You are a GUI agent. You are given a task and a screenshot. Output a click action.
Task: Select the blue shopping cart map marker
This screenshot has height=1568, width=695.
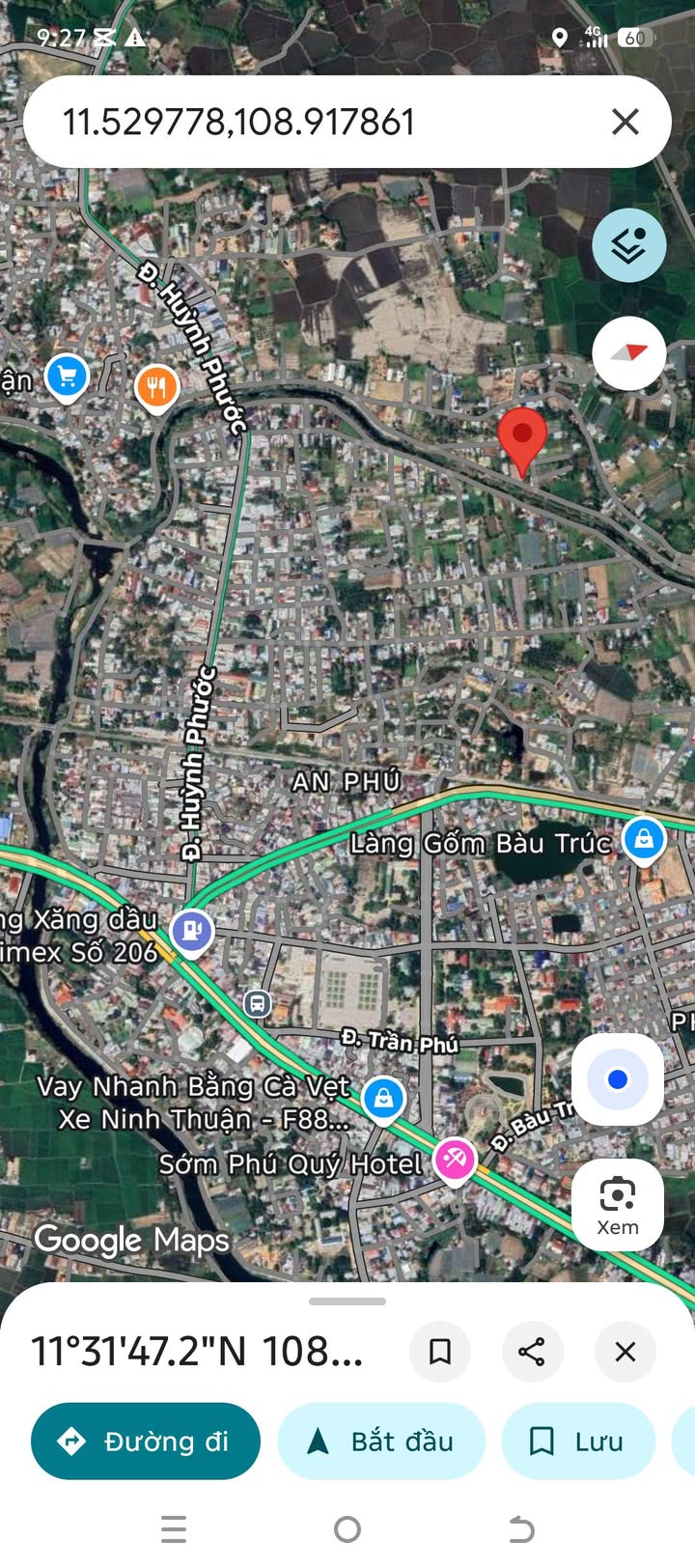click(x=67, y=377)
